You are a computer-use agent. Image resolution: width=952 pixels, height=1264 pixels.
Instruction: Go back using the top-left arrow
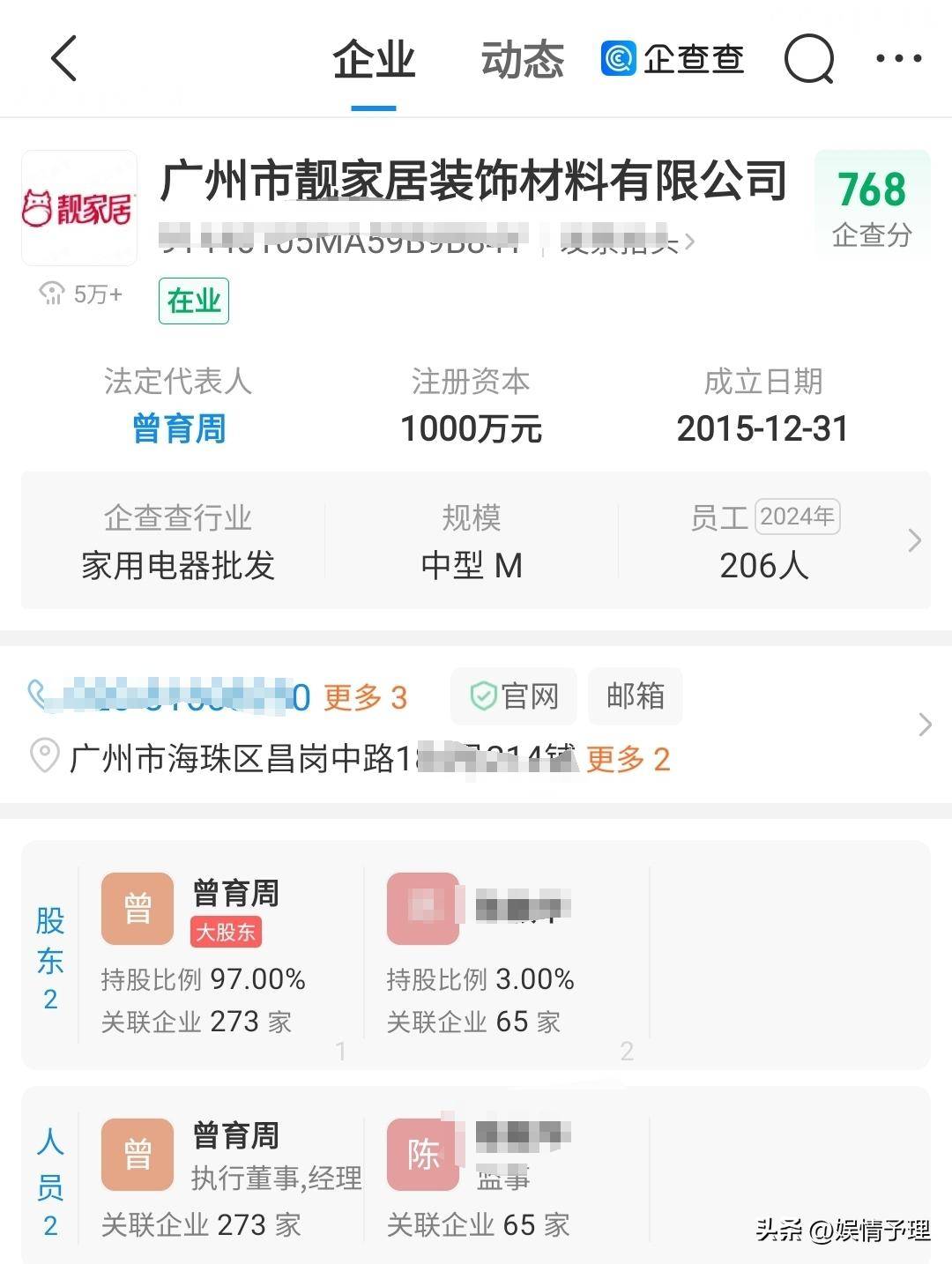tap(65, 59)
